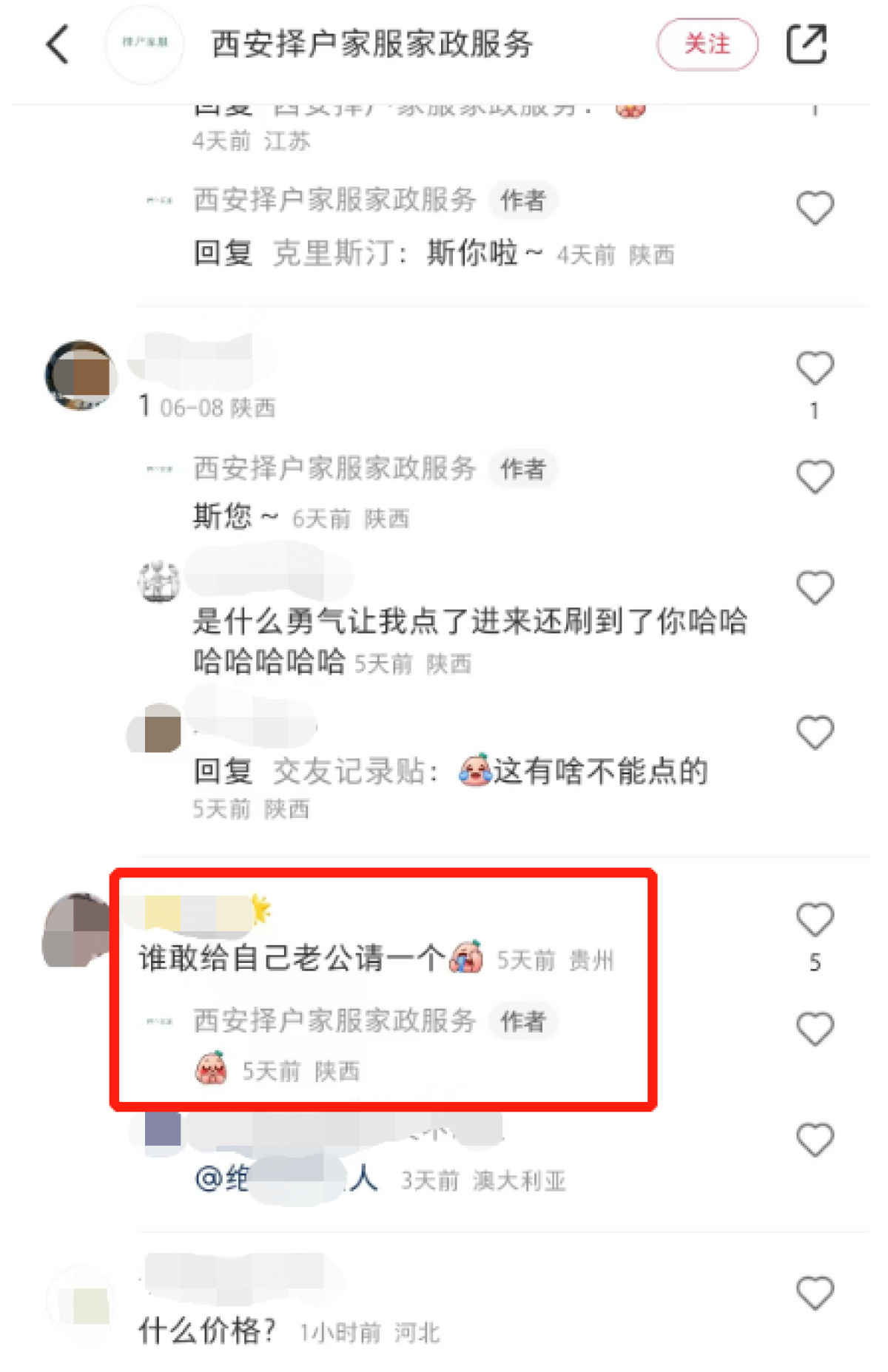Like comment '谁敢给自己老公请一个'
Screen dimensions: 888x1372
(x=815, y=920)
